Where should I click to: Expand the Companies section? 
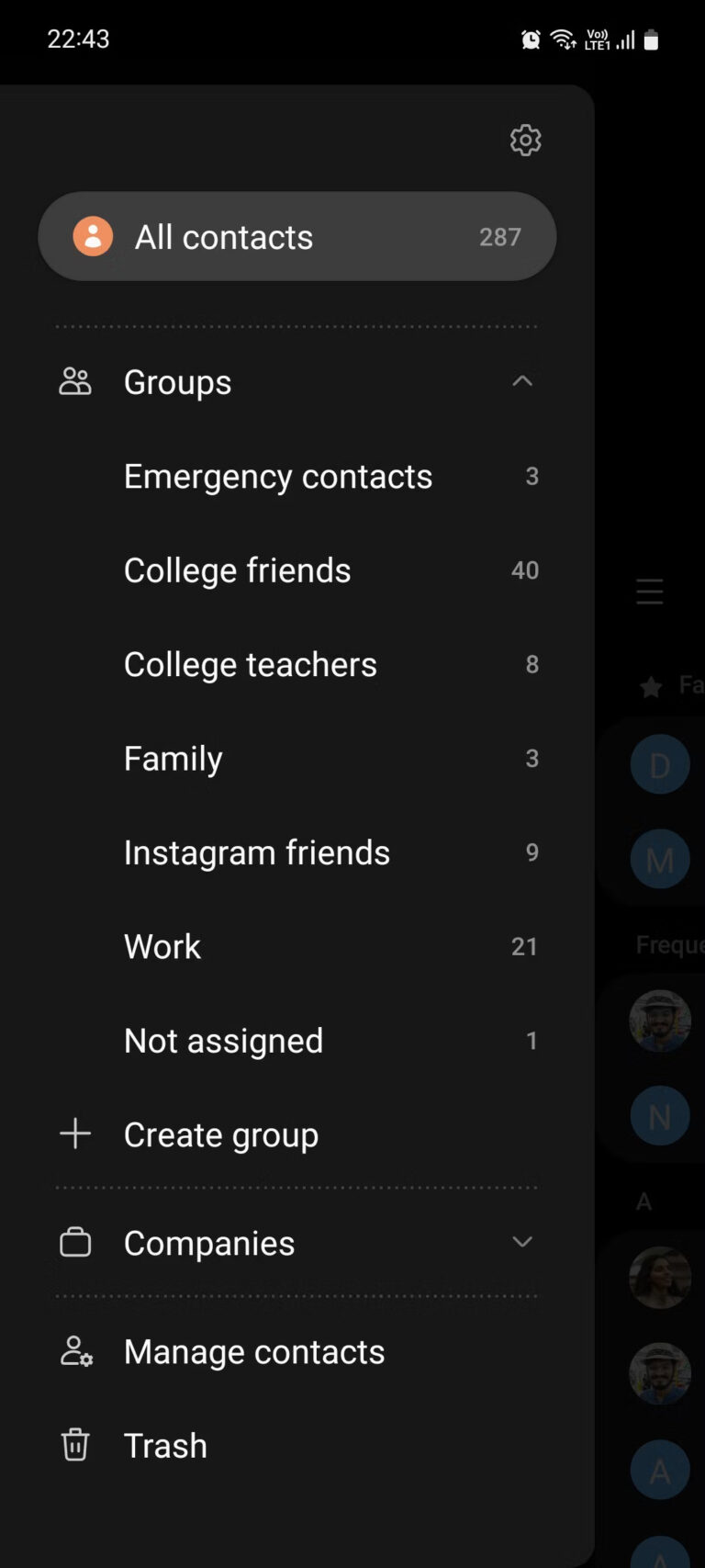pos(522,1242)
